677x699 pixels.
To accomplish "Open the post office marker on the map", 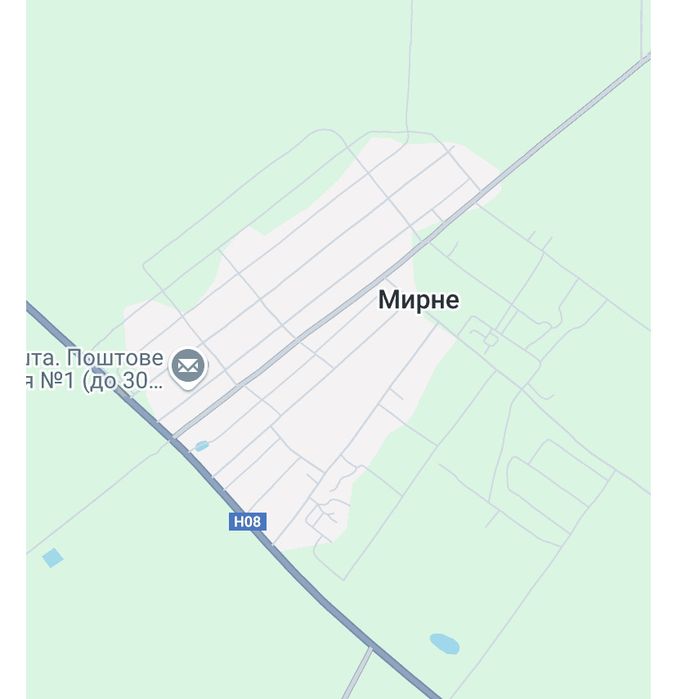I will point(187,366).
